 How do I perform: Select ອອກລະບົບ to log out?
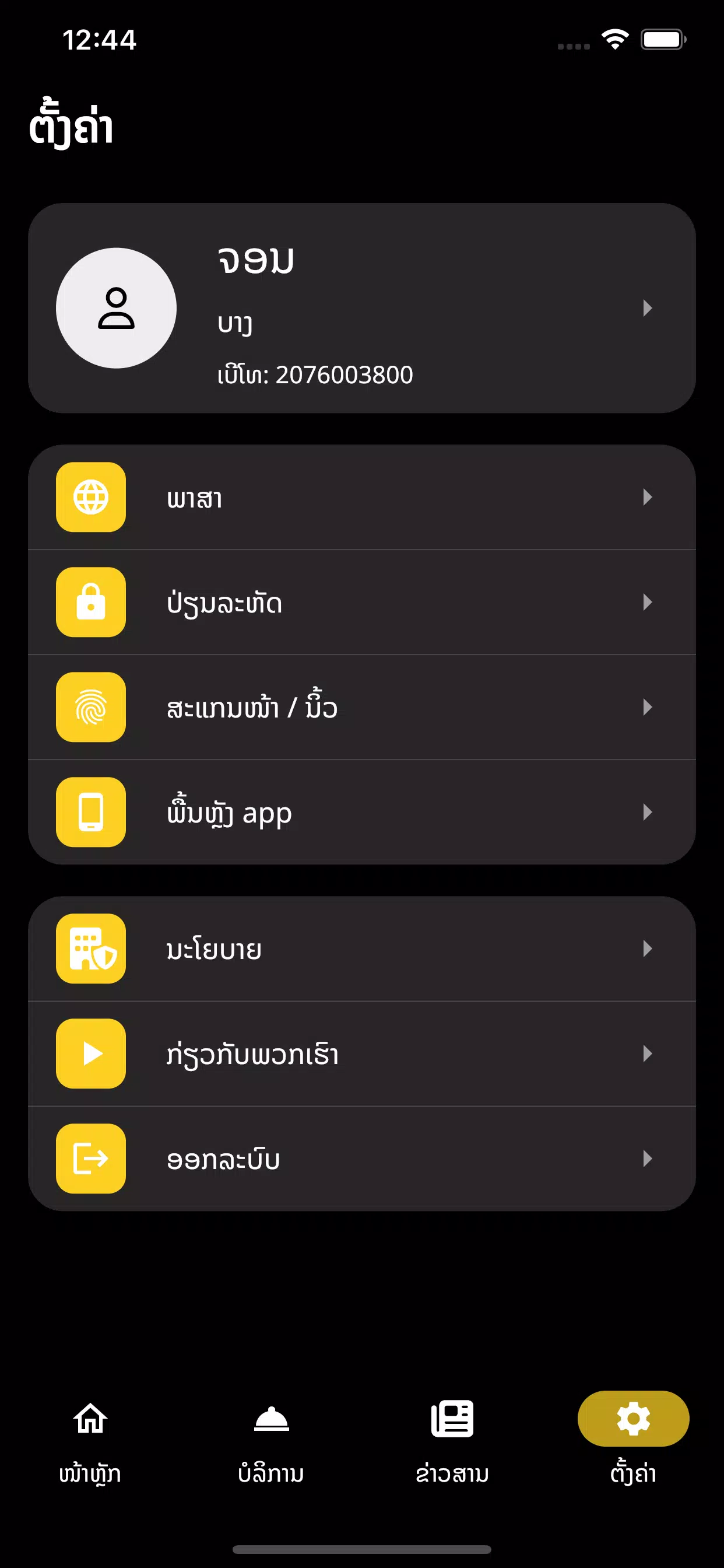[362, 1158]
